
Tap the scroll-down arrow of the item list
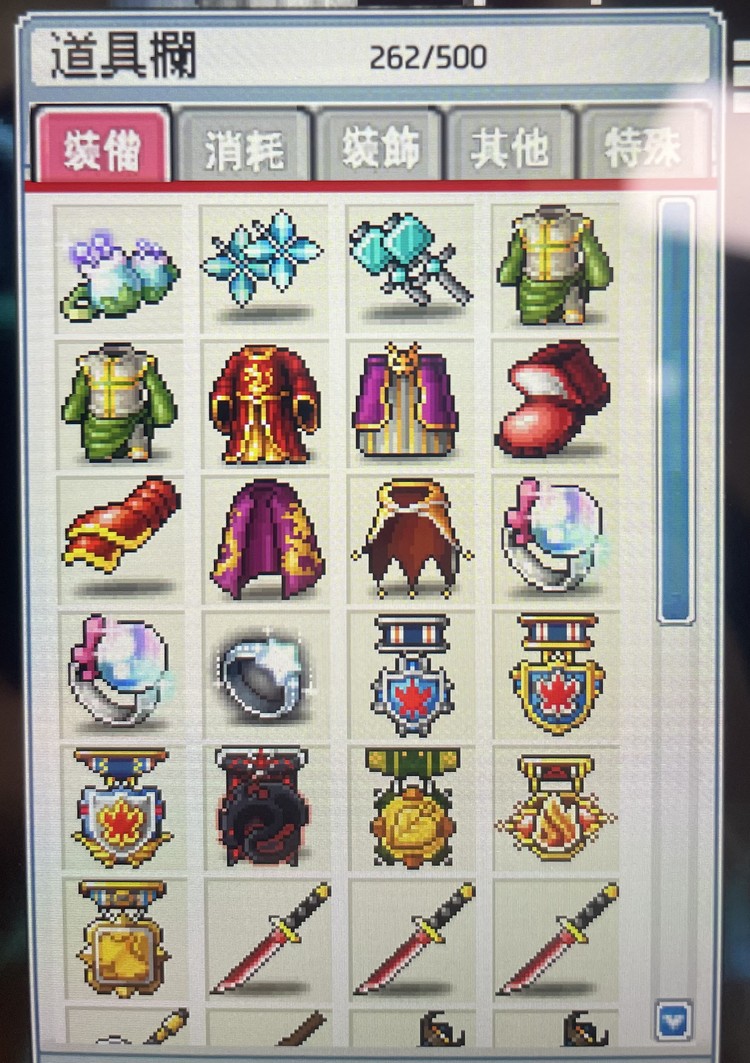click(673, 1020)
